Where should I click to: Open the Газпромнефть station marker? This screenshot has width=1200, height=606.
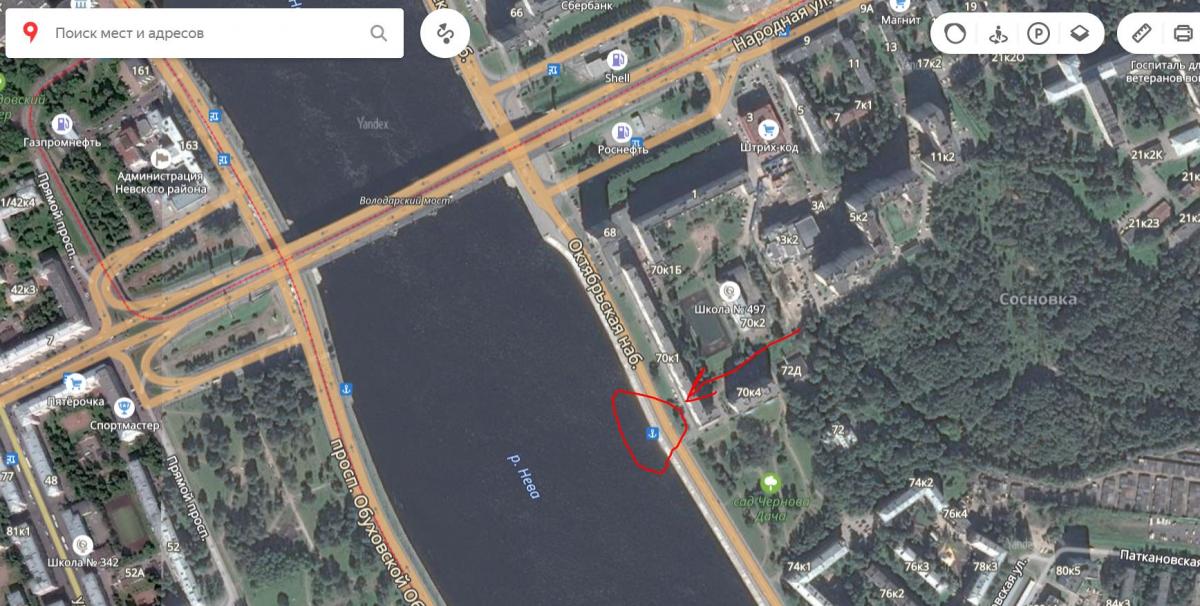pyautogui.click(x=62, y=124)
